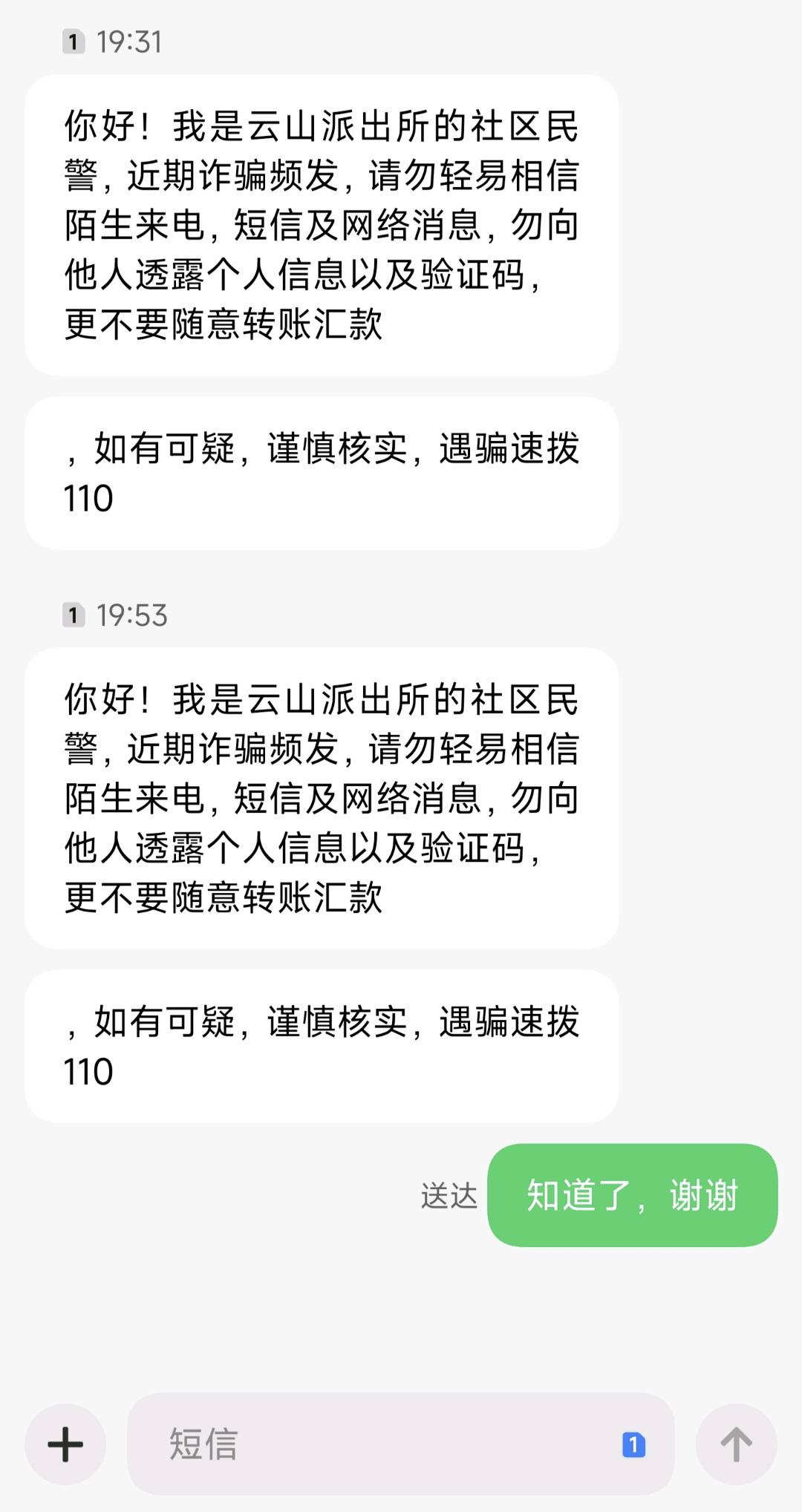Tap the upward send arrow icon
Screen dimensions: 802x1512
tap(736, 1444)
